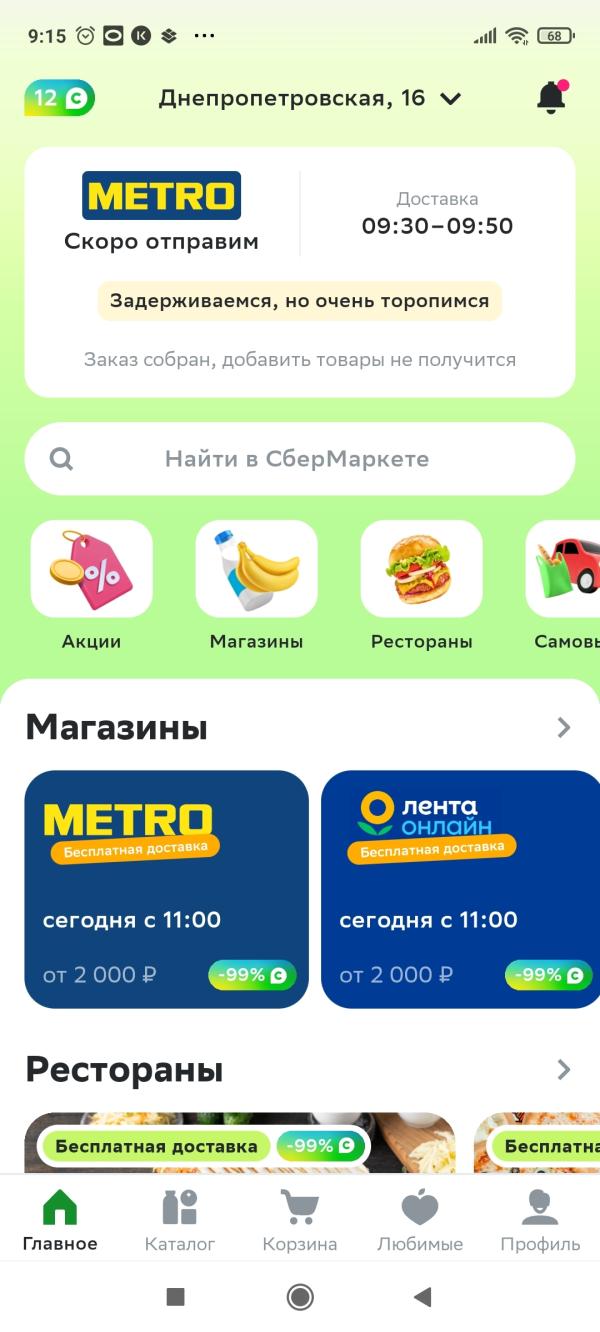Expand the Магазины section with its arrow
600x1332 pixels.
(564, 728)
